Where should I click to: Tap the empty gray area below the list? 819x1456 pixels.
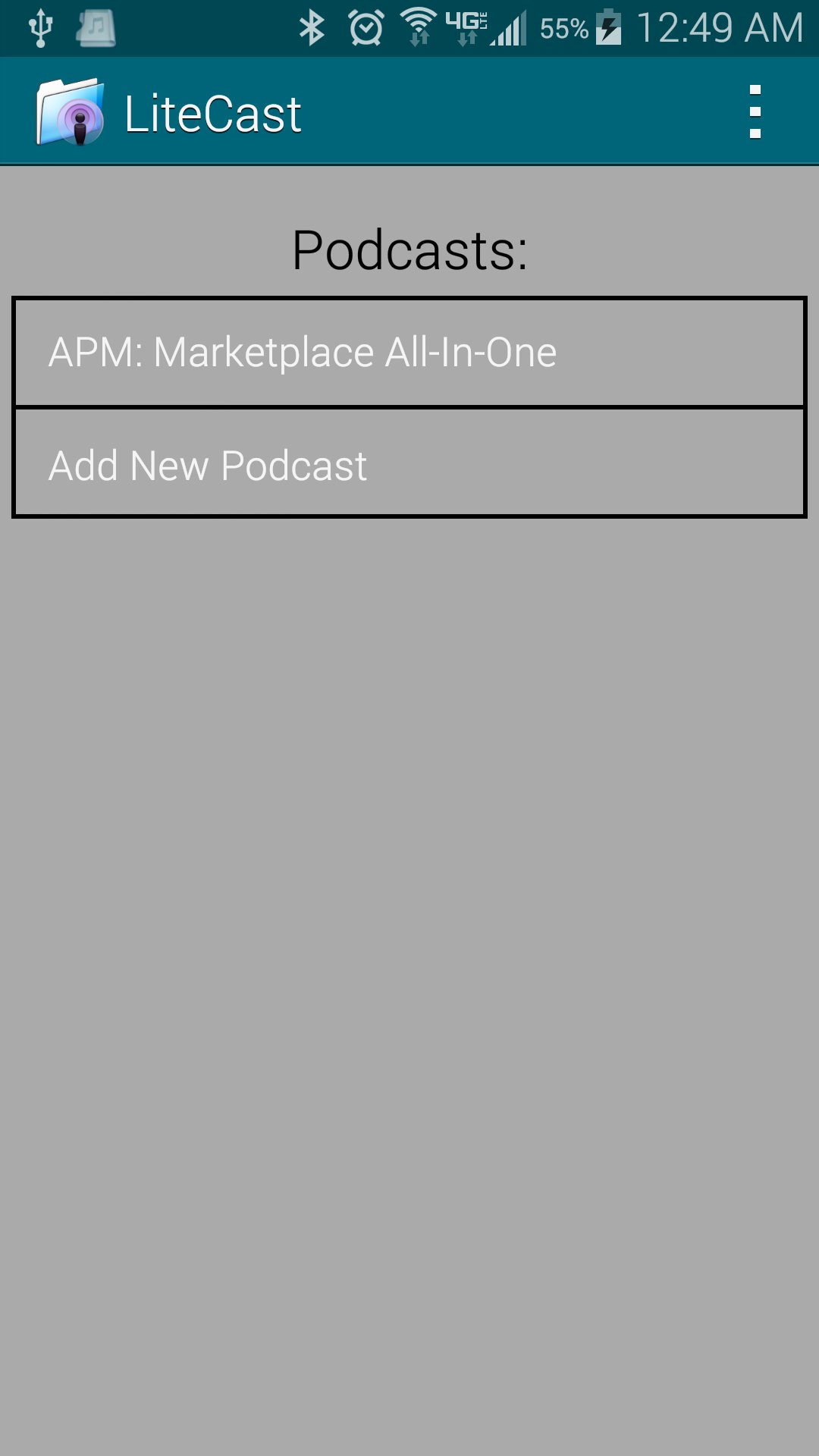point(409,910)
